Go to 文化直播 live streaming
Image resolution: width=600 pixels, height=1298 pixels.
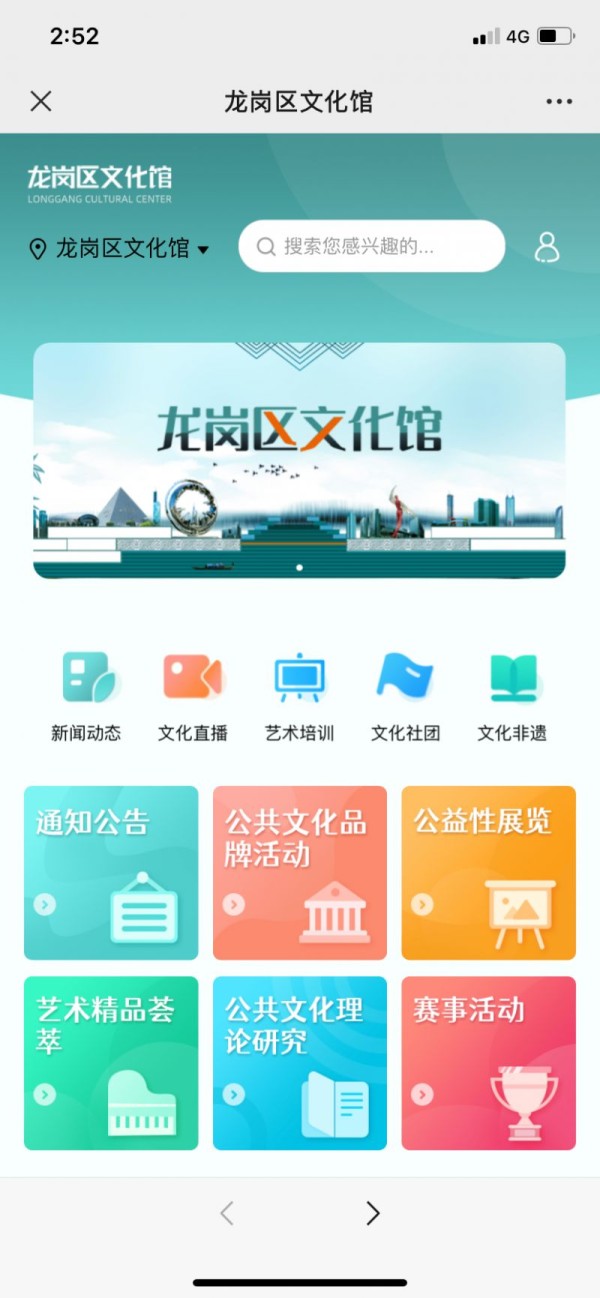coord(193,695)
